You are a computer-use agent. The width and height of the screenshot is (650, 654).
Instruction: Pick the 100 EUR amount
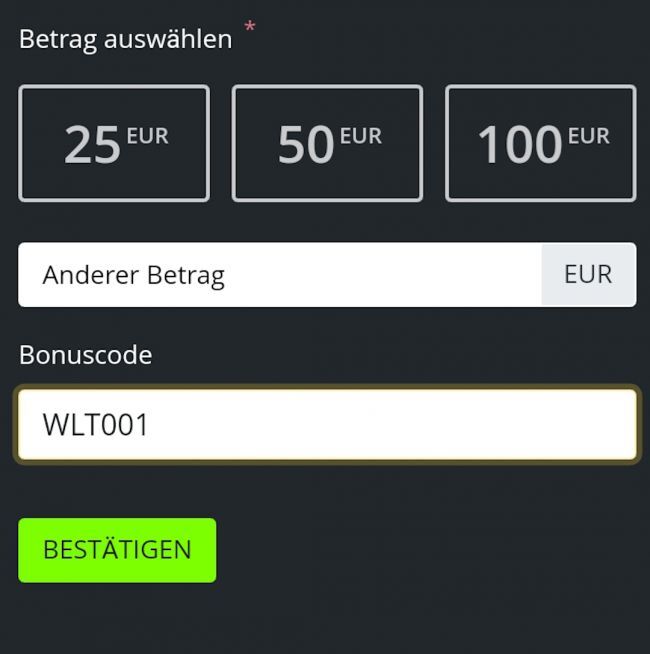coord(540,143)
